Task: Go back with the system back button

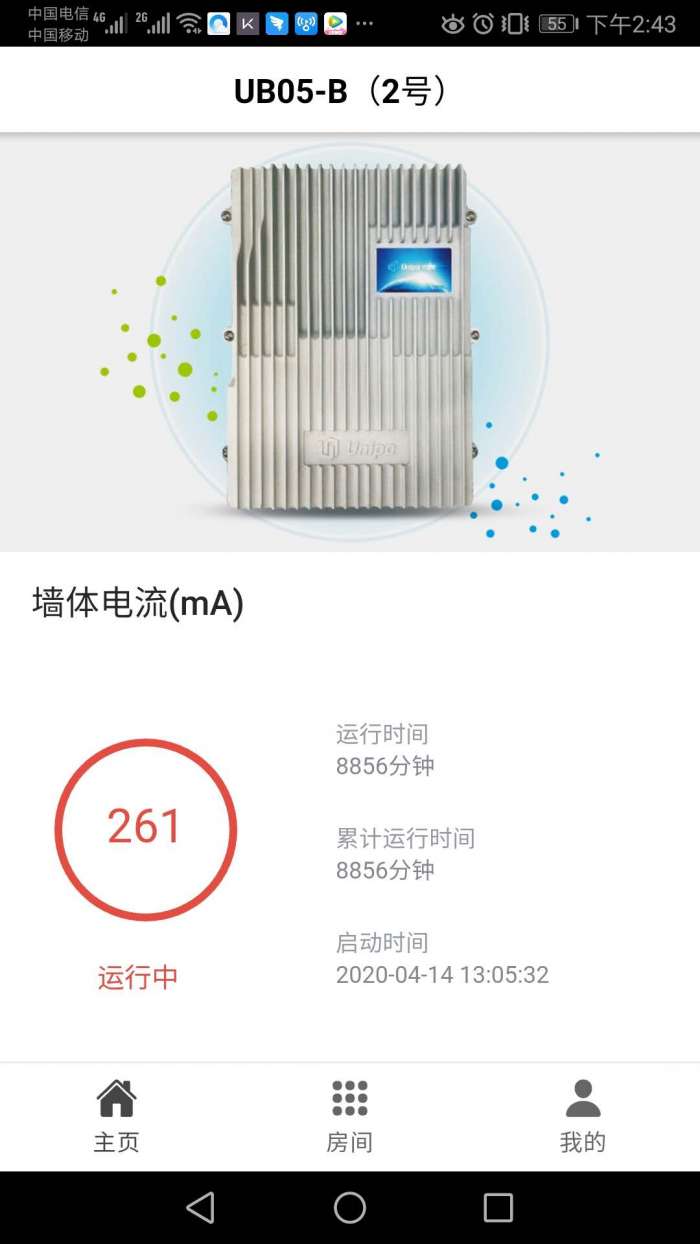Action: [x=201, y=1208]
